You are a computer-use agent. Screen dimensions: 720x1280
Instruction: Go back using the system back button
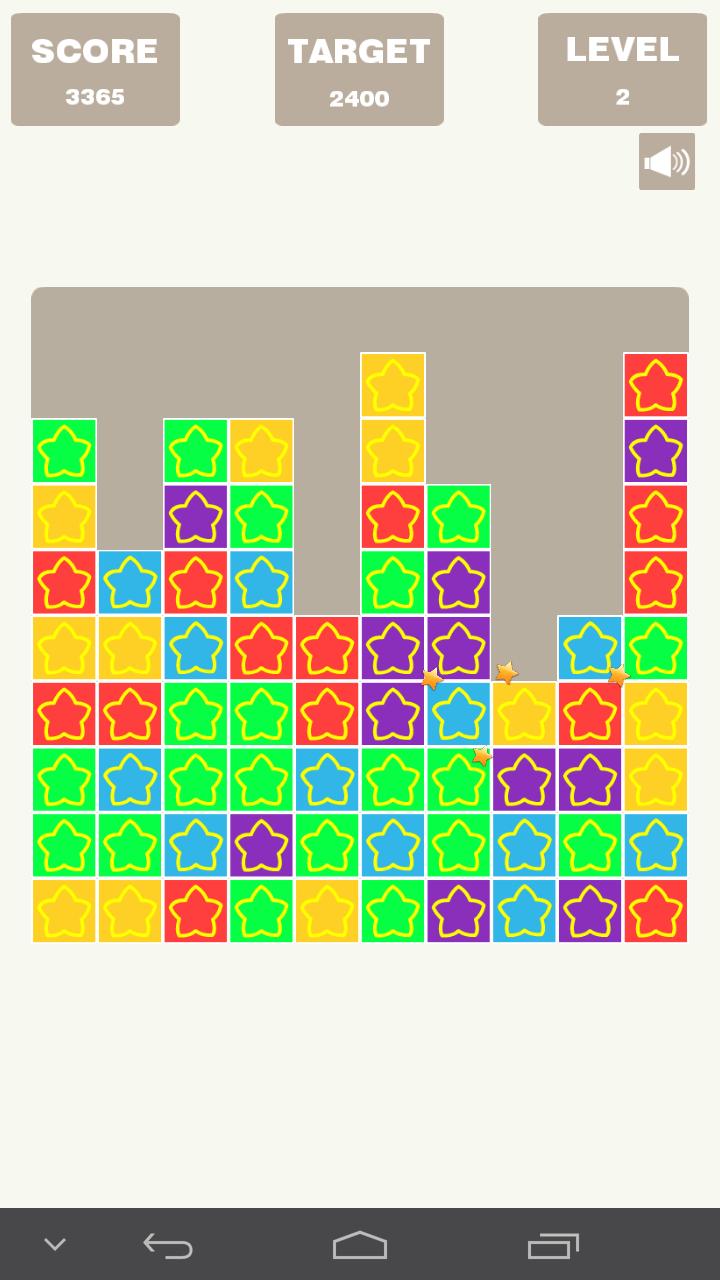[168, 1245]
